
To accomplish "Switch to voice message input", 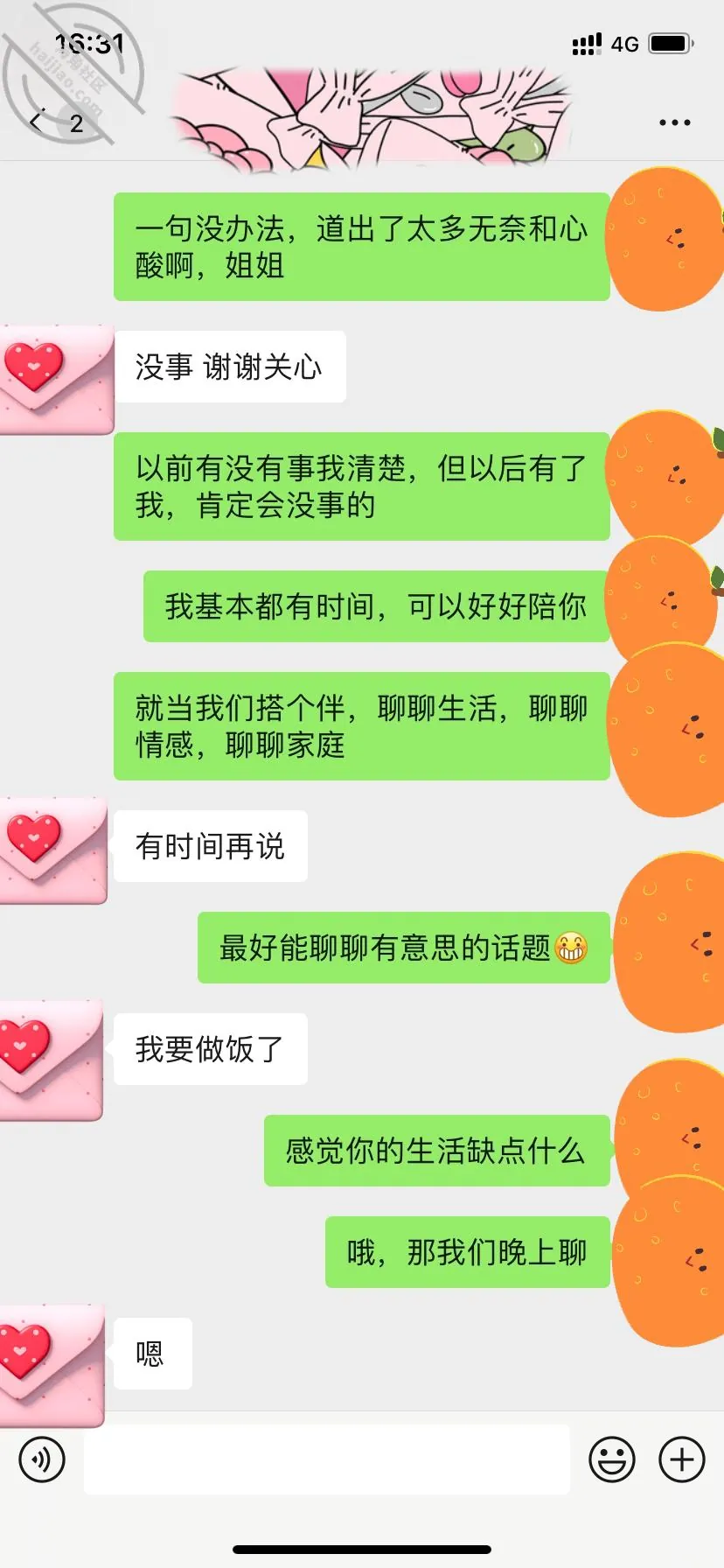I will pos(42,1459).
